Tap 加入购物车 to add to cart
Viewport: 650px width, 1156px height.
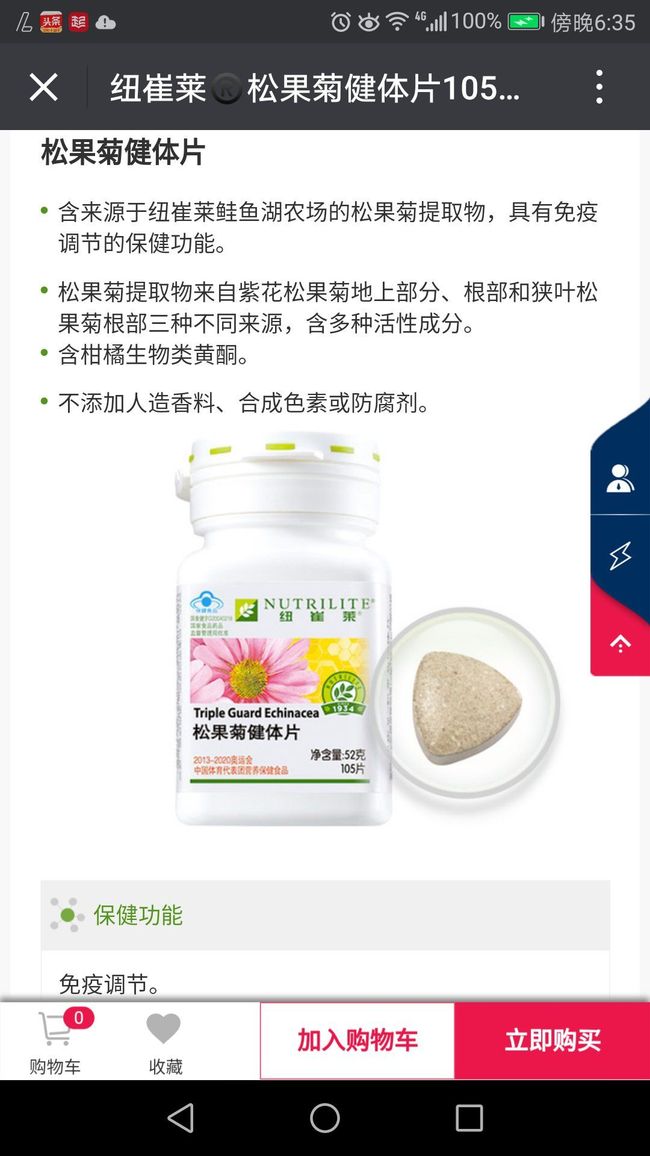click(357, 1040)
